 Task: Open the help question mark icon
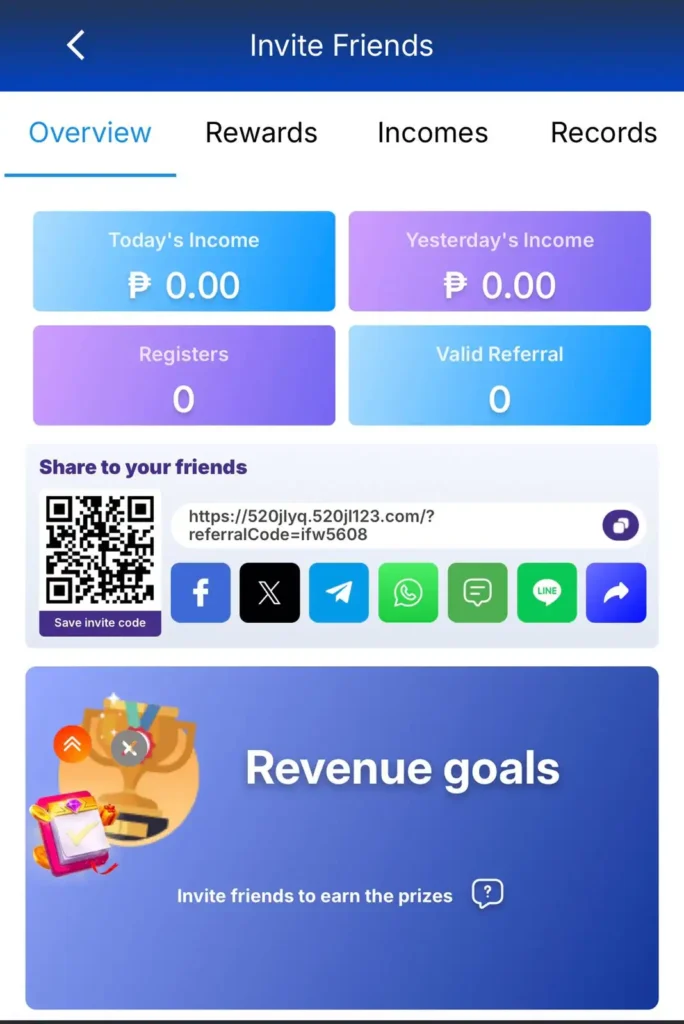(x=487, y=893)
